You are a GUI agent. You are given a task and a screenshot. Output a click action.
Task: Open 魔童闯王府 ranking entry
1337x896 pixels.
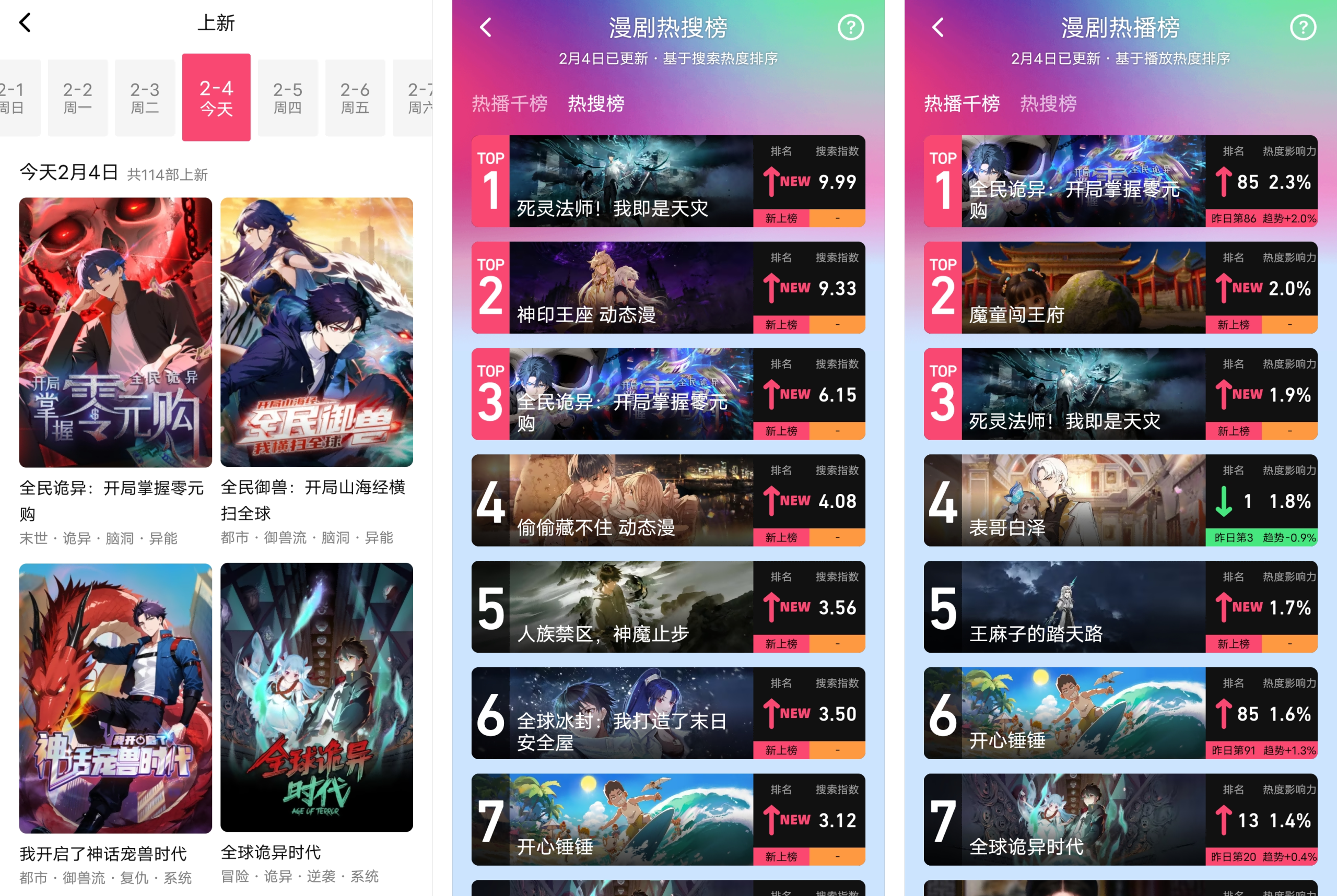(x=1120, y=287)
